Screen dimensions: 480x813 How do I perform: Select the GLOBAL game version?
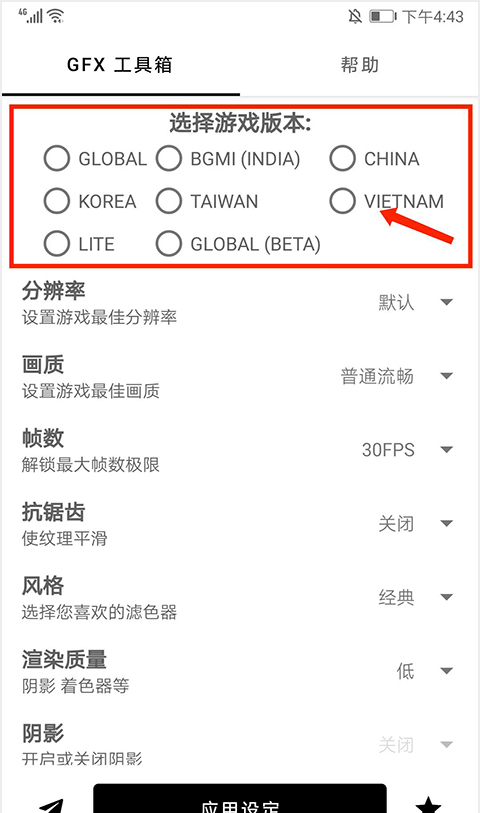[x=96, y=159]
